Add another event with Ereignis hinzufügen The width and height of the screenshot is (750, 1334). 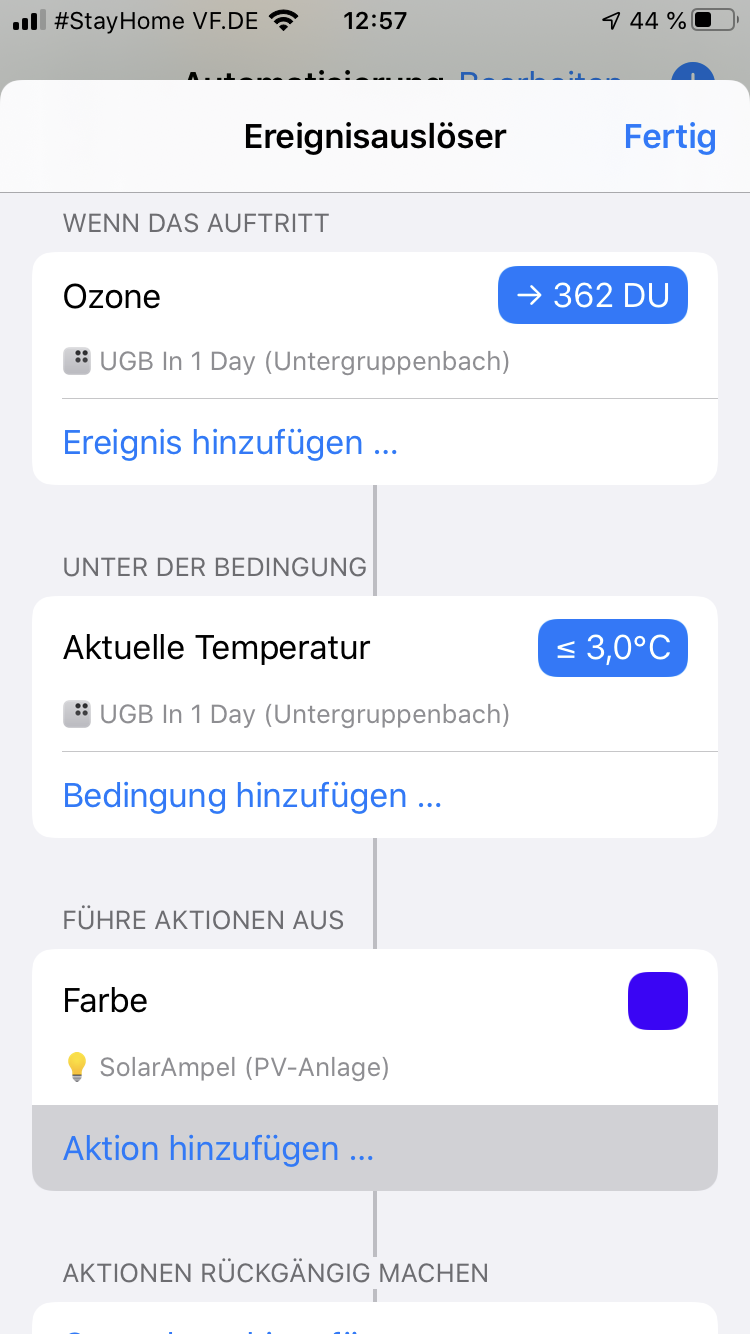(x=230, y=442)
